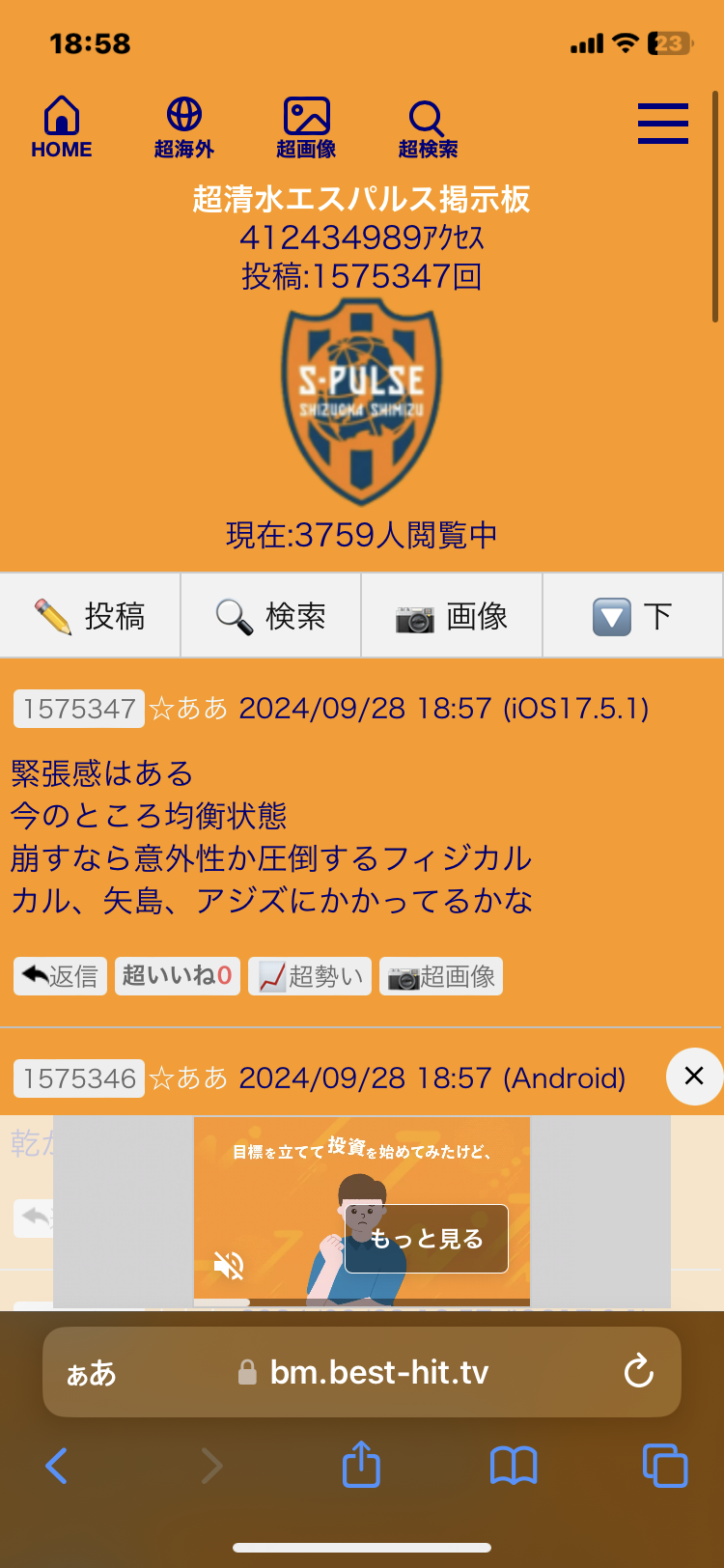The height and width of the screenshot is (1568, 724).
Task: Tap 投稿 to write a post
Action: [x=91, y=616]
